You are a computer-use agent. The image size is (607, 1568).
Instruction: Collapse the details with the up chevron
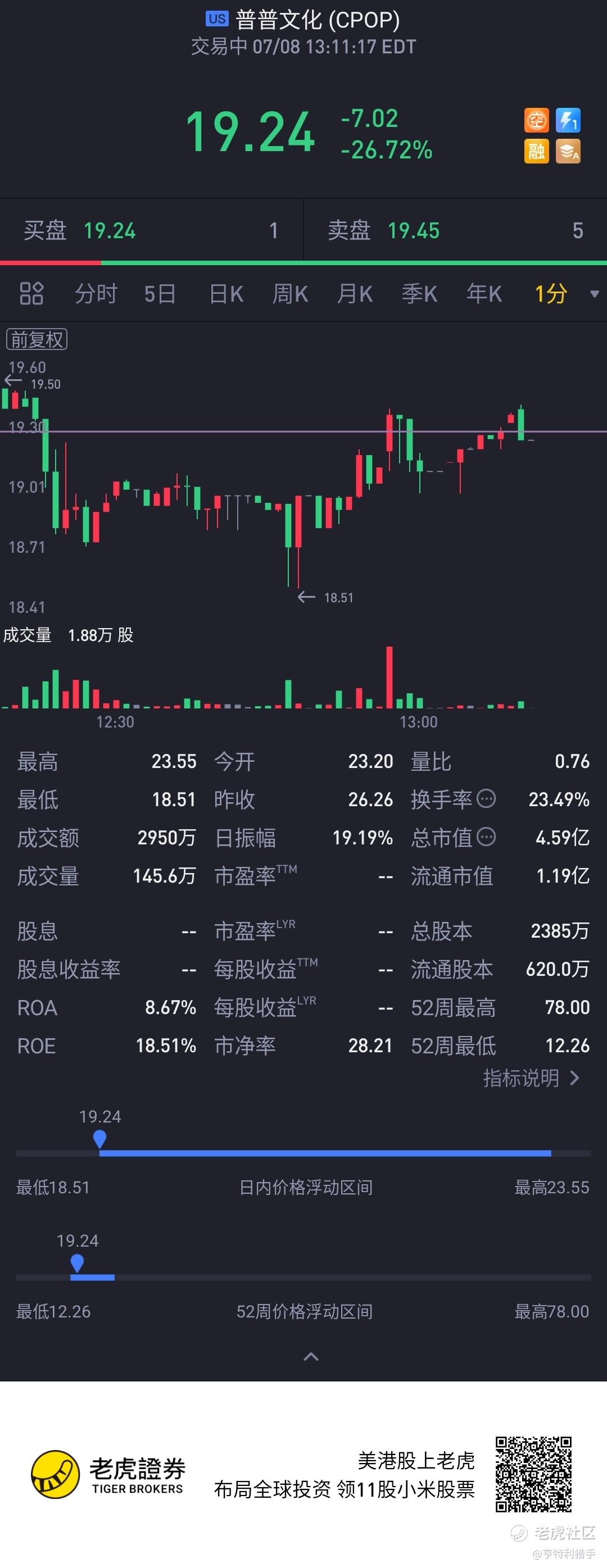(x=310, y=1356)
